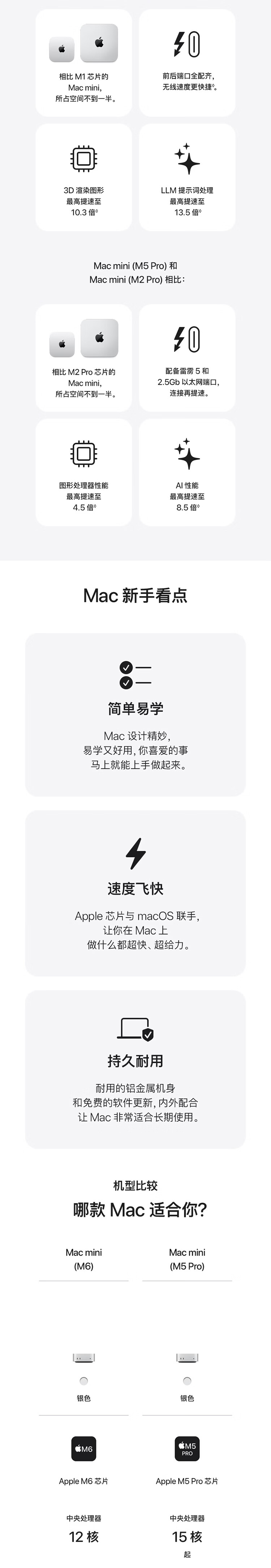271x1568 pixels.
Task: Open the Mac mini (M6) model selector
Action: click(83, 1259)
